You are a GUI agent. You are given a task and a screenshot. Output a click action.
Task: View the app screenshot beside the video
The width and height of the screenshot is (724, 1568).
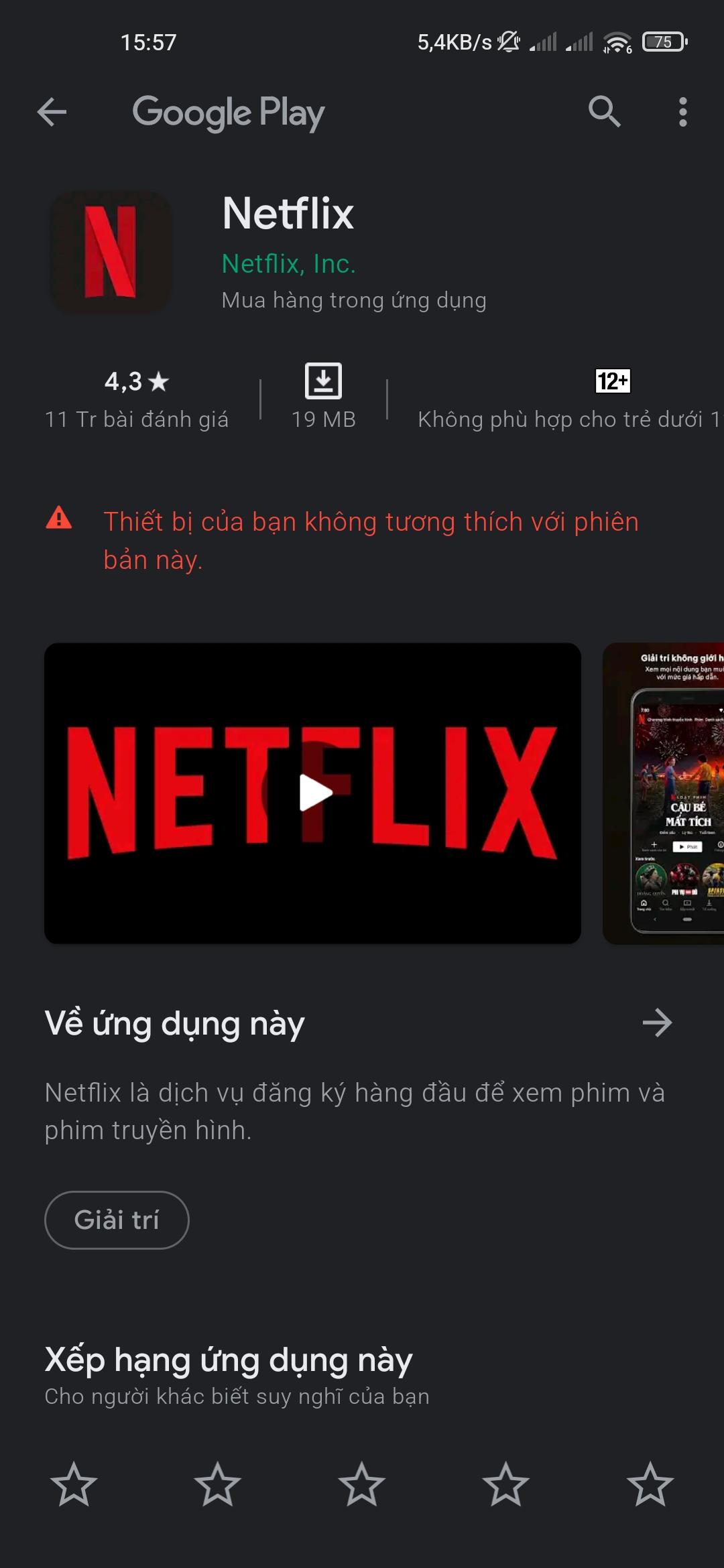click(x=664, y=793)
